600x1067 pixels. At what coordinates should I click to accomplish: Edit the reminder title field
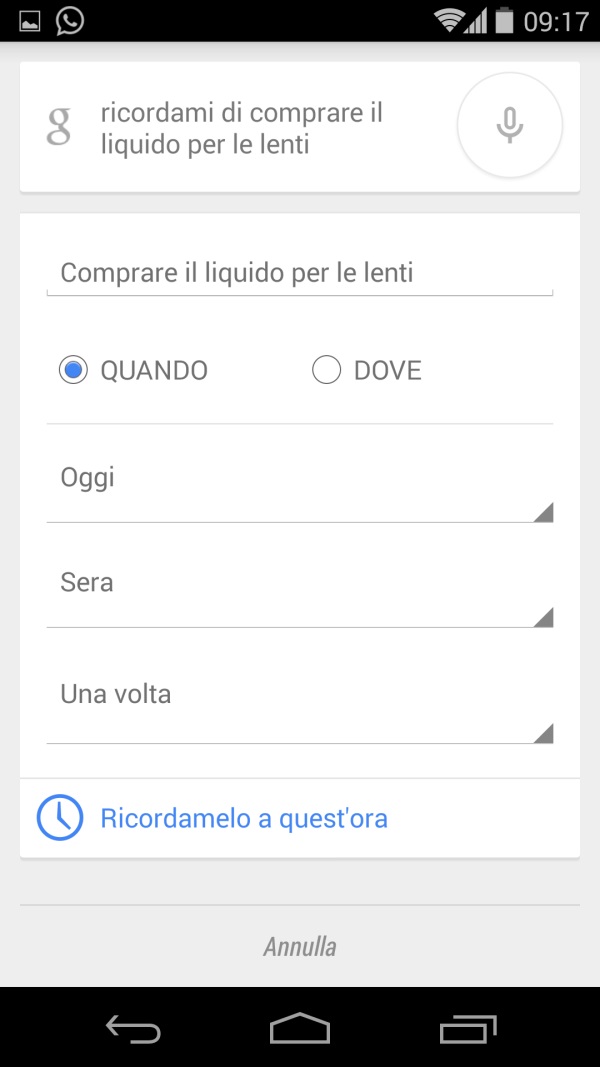click(299, 274)
